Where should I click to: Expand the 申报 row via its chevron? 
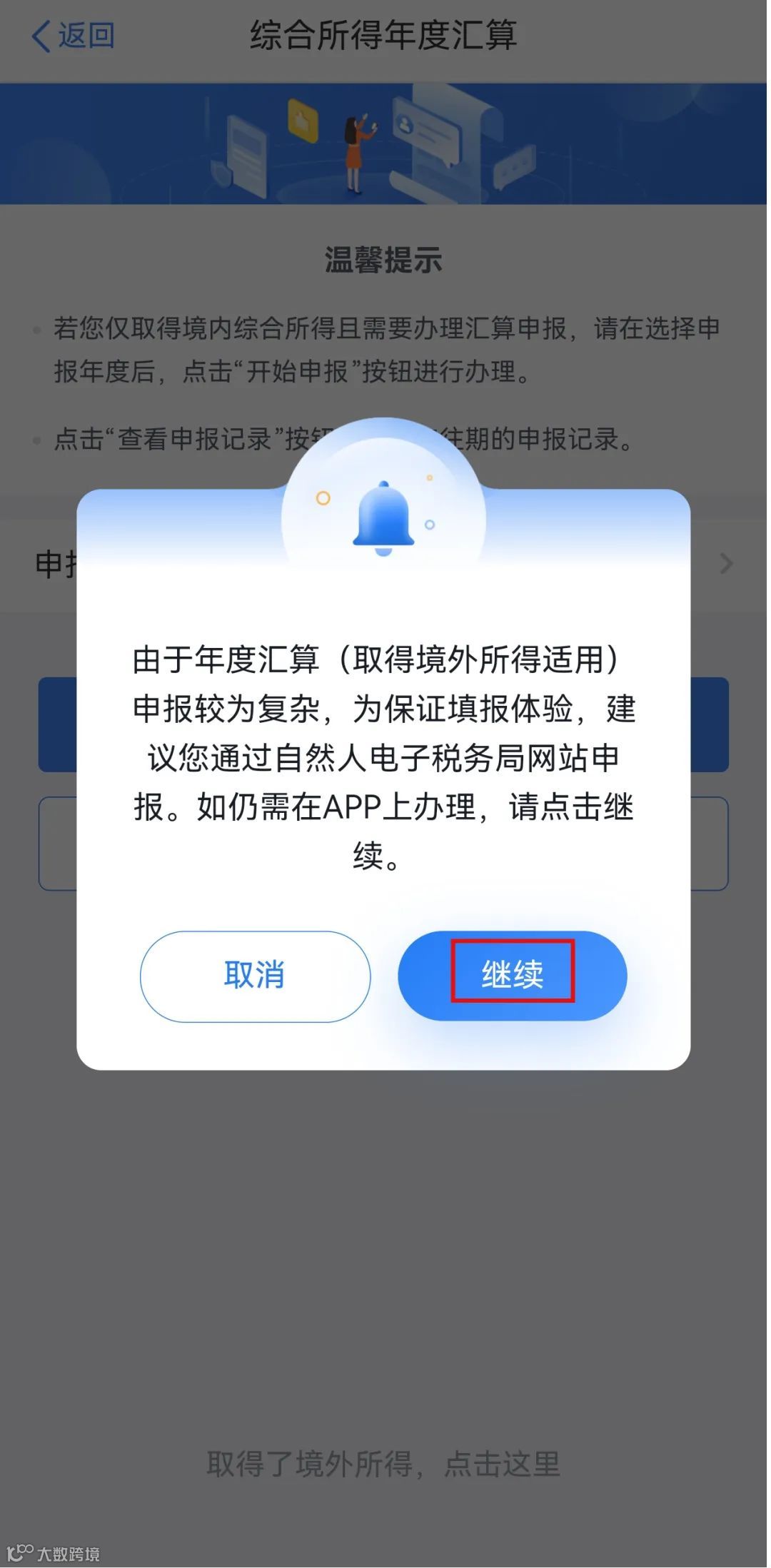click(x=727, y=564)
